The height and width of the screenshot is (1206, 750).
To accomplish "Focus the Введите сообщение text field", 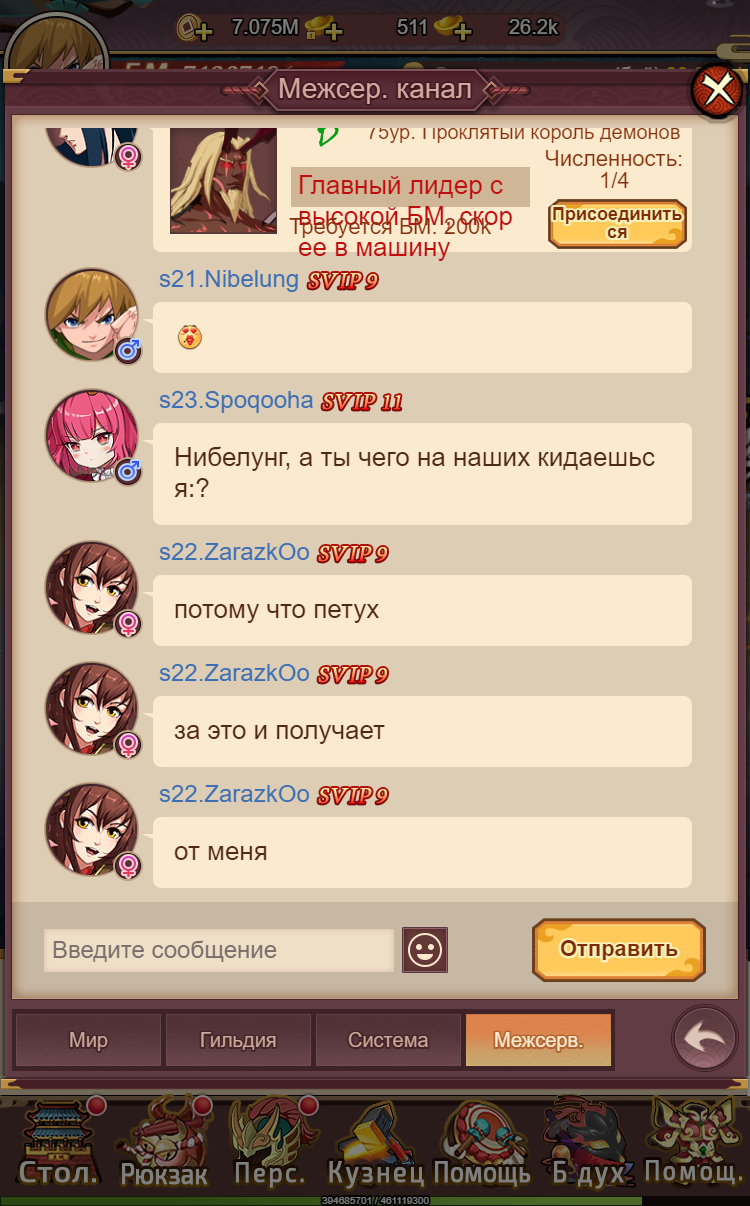I will click(219, 950).
